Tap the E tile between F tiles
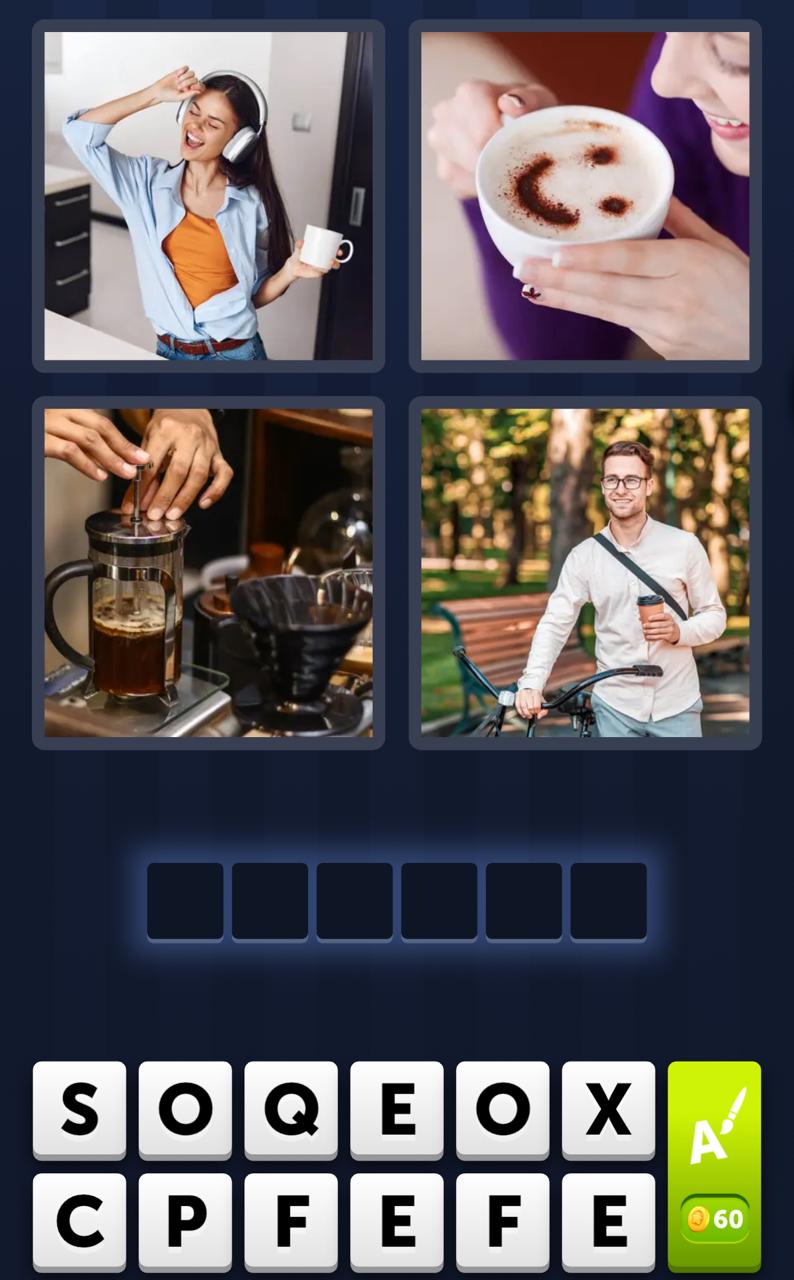 pyautogui.click(x=396, y=1220)
